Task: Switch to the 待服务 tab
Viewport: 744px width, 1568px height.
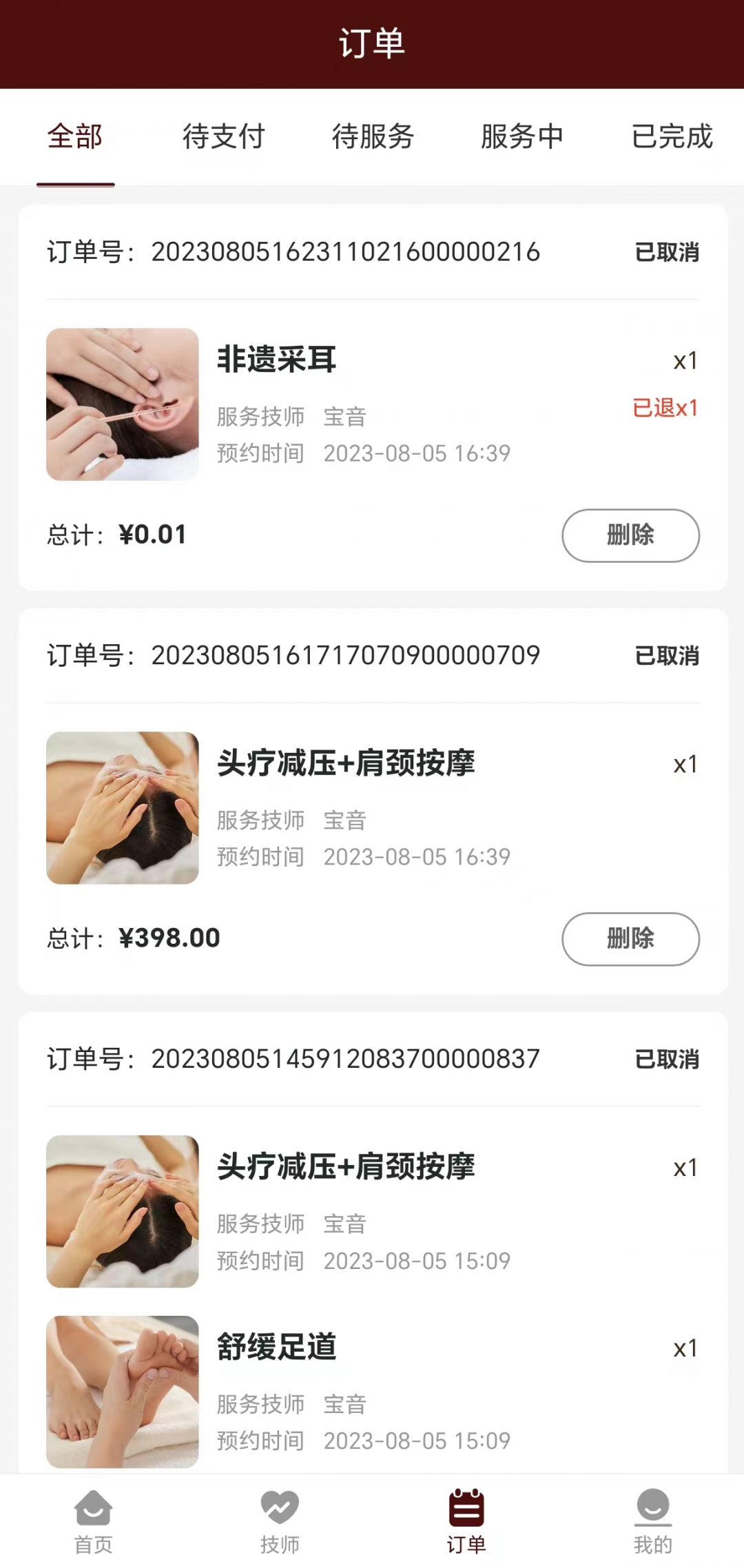Action: [373, 136]
